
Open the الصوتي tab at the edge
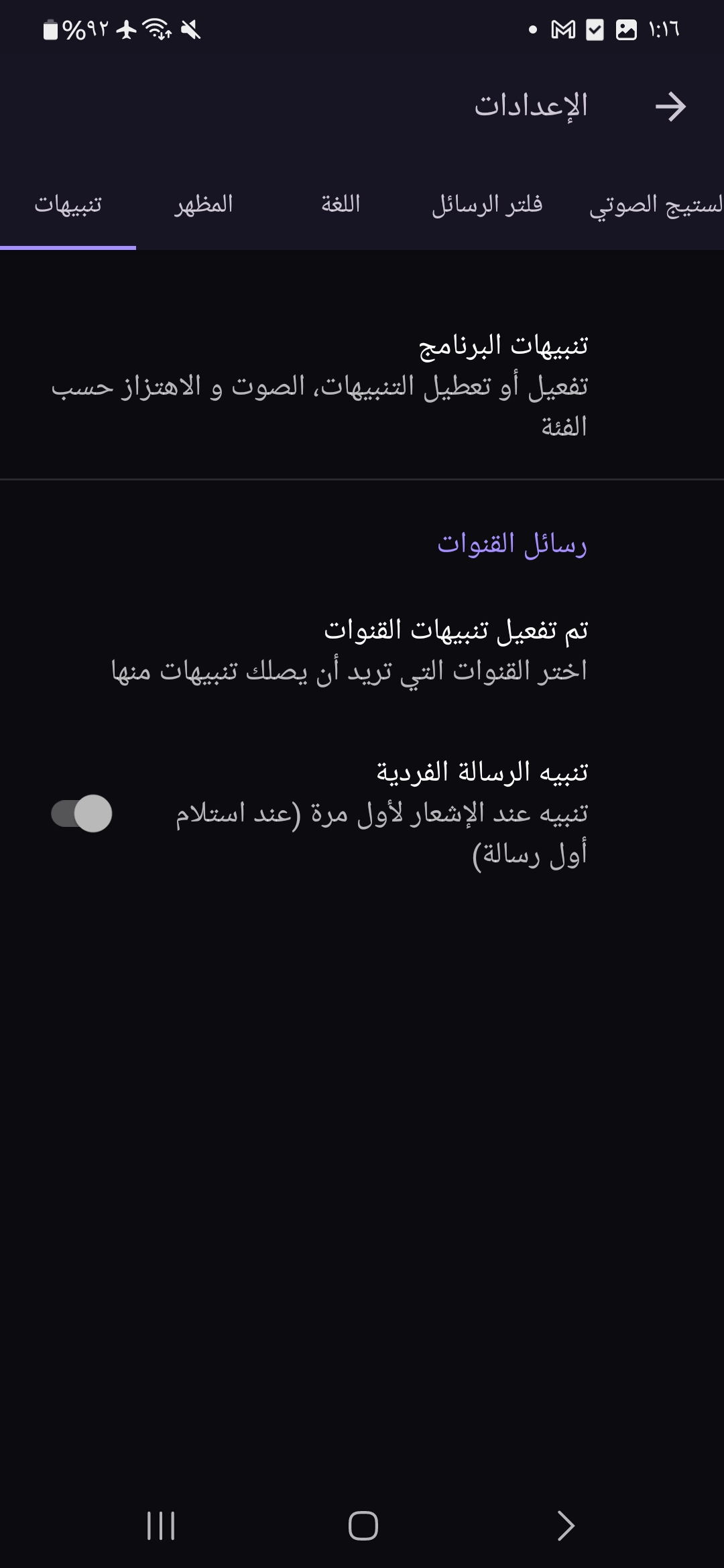pyautogui.click(x=656, y=204)
